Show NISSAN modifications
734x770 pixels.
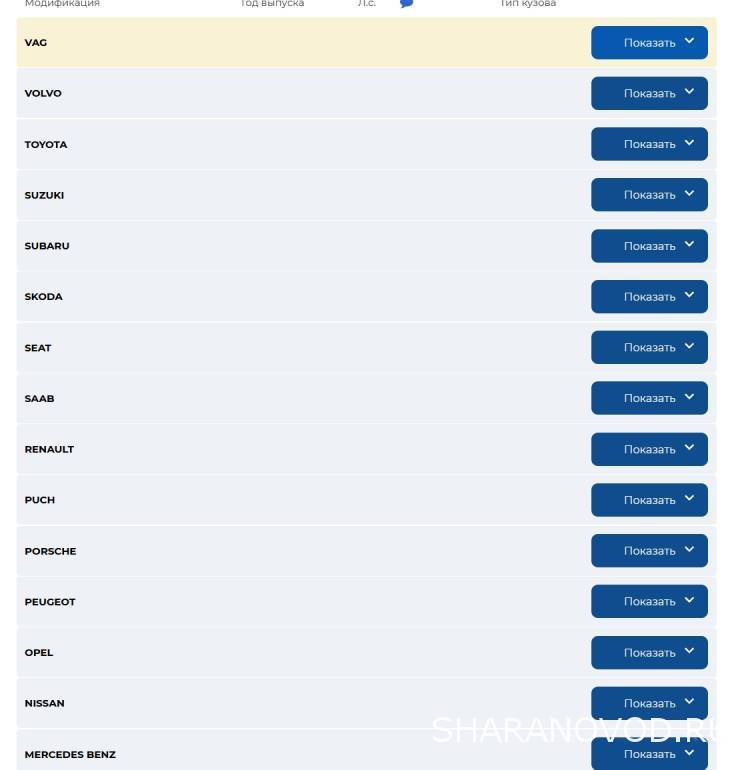click(649, 703)
